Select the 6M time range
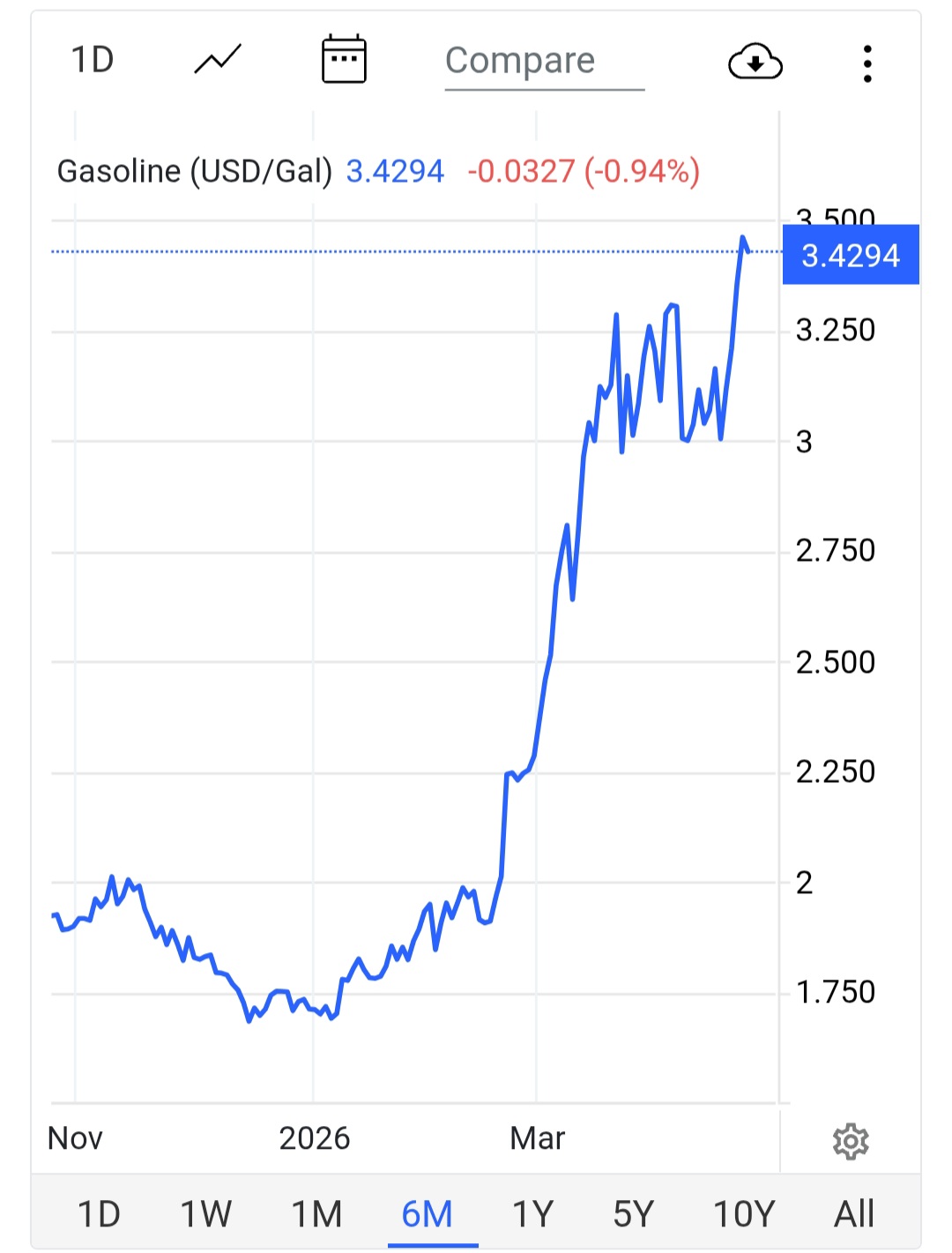952x1253 pixels. click(x=428, y=1214)
